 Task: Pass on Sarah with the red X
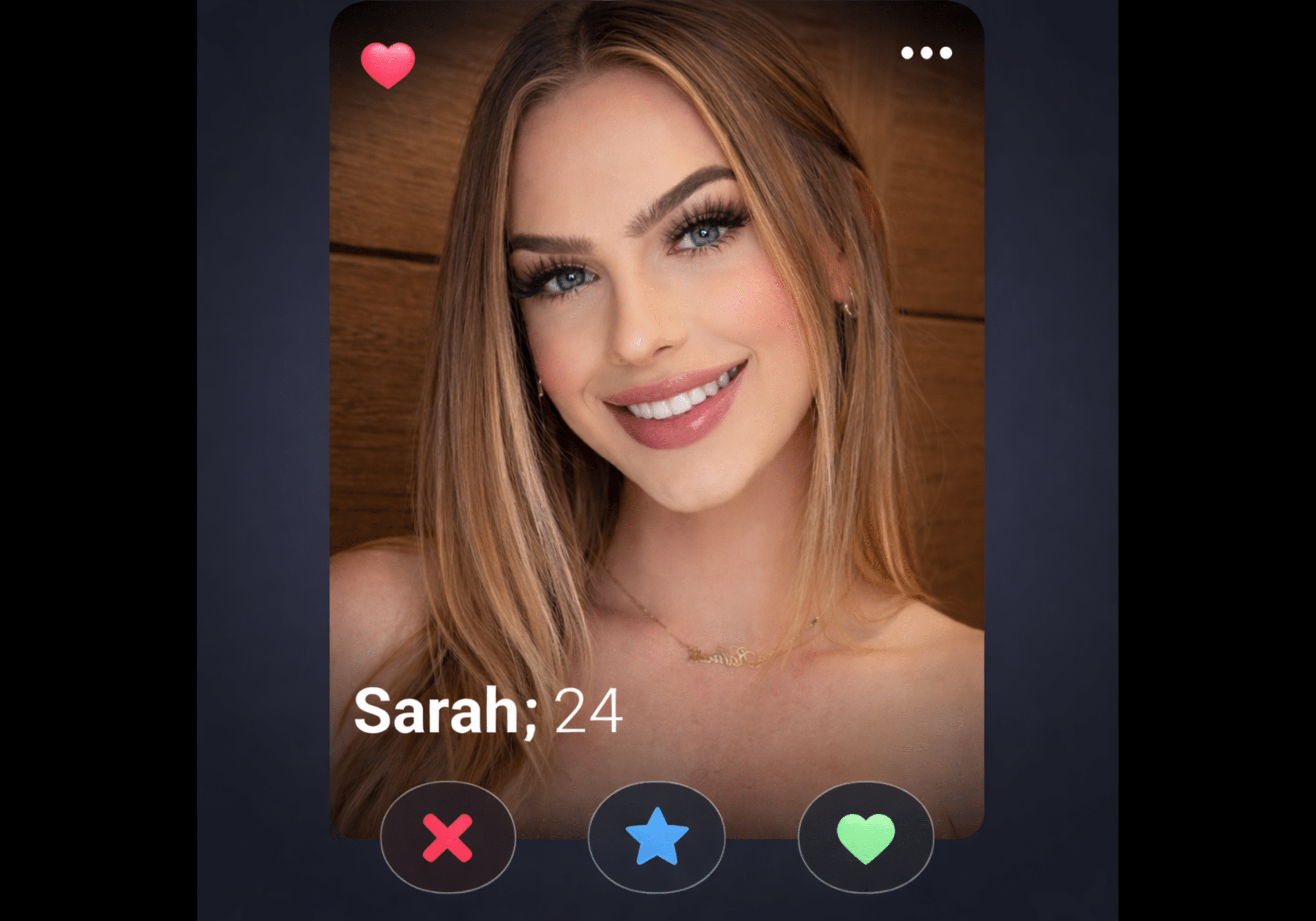tap(448, 838)
